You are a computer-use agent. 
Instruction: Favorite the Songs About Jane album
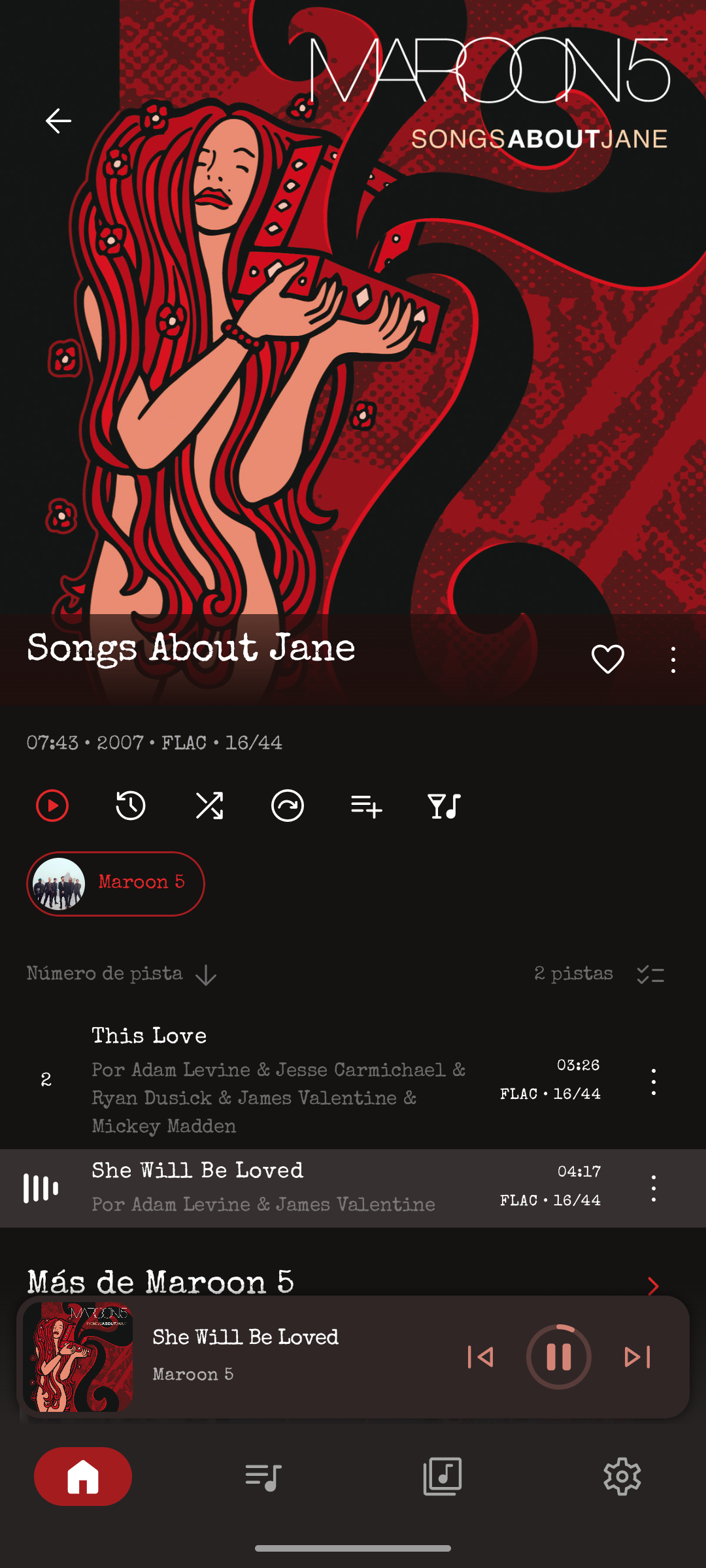(607, 659)
